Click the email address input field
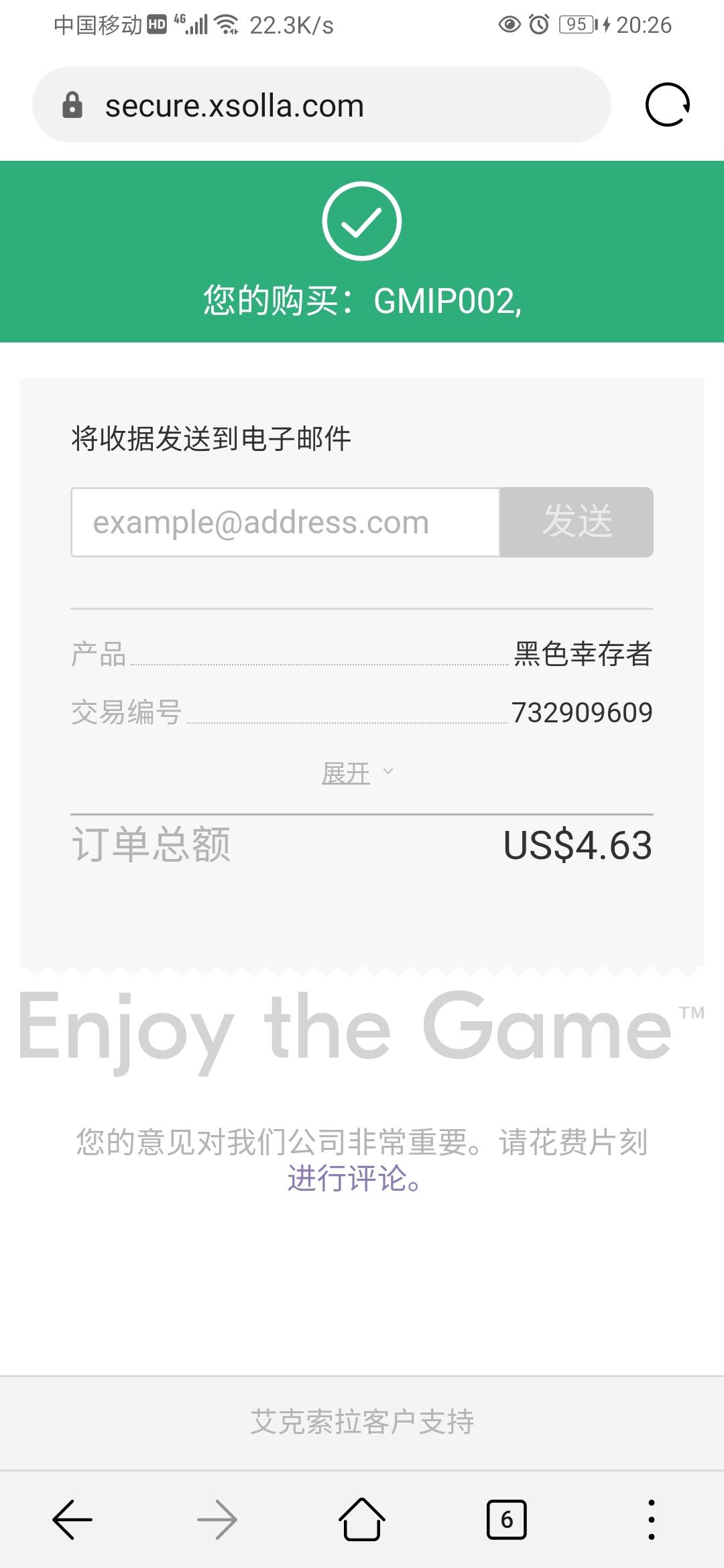 [285, 522]
